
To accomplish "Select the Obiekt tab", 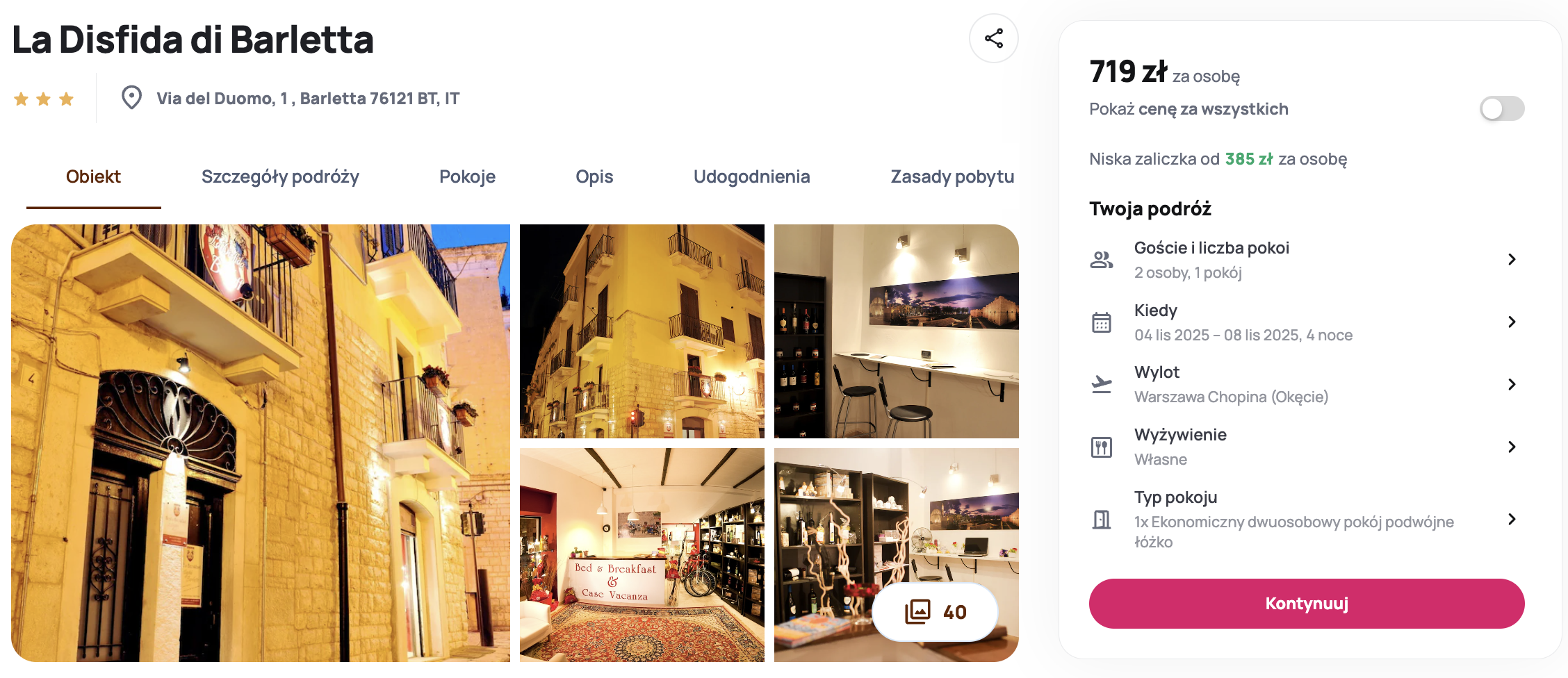I will coord(93,176).
